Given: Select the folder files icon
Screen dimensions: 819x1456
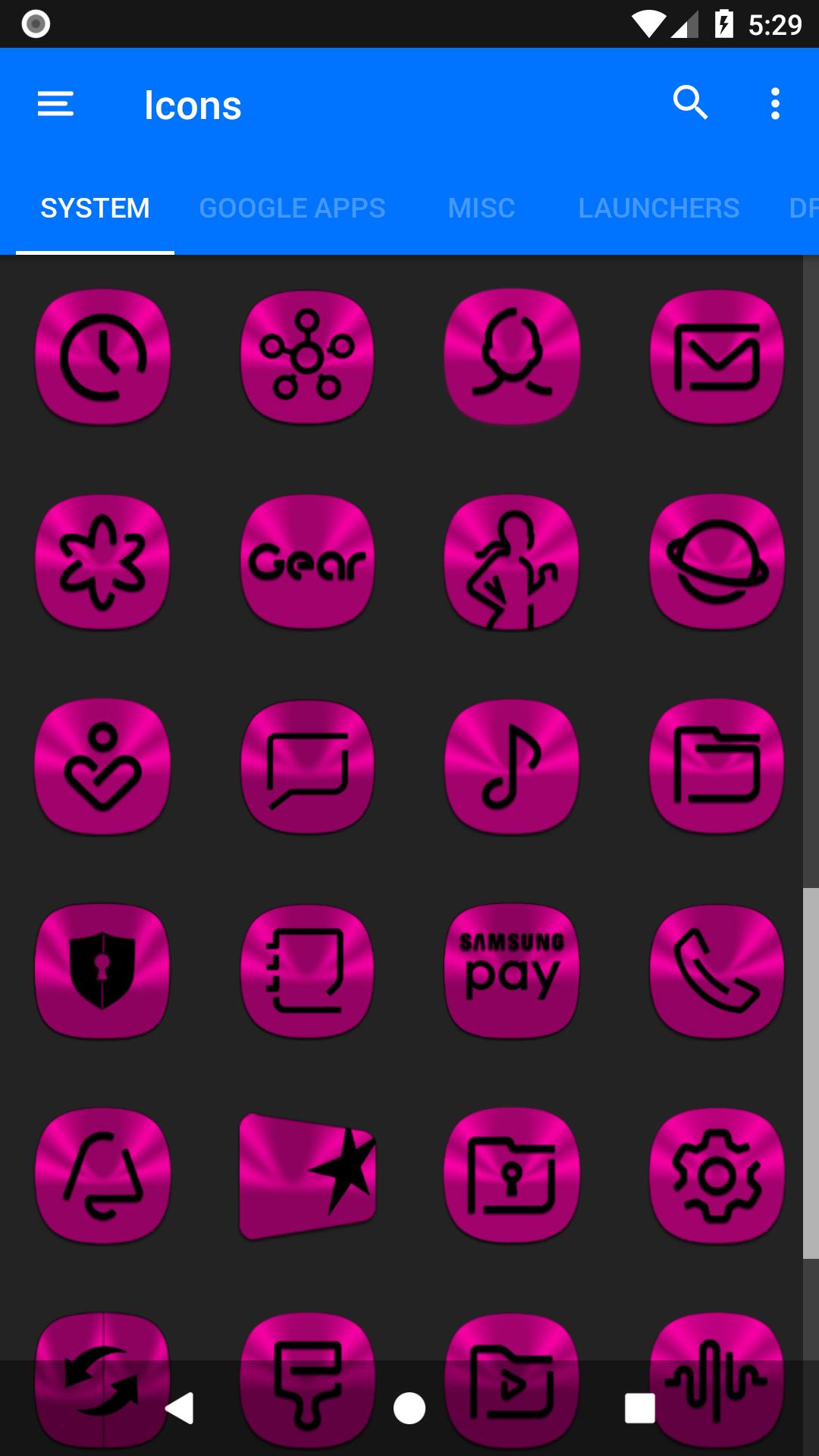Looking at the screenshot, I should coord(717,766).
